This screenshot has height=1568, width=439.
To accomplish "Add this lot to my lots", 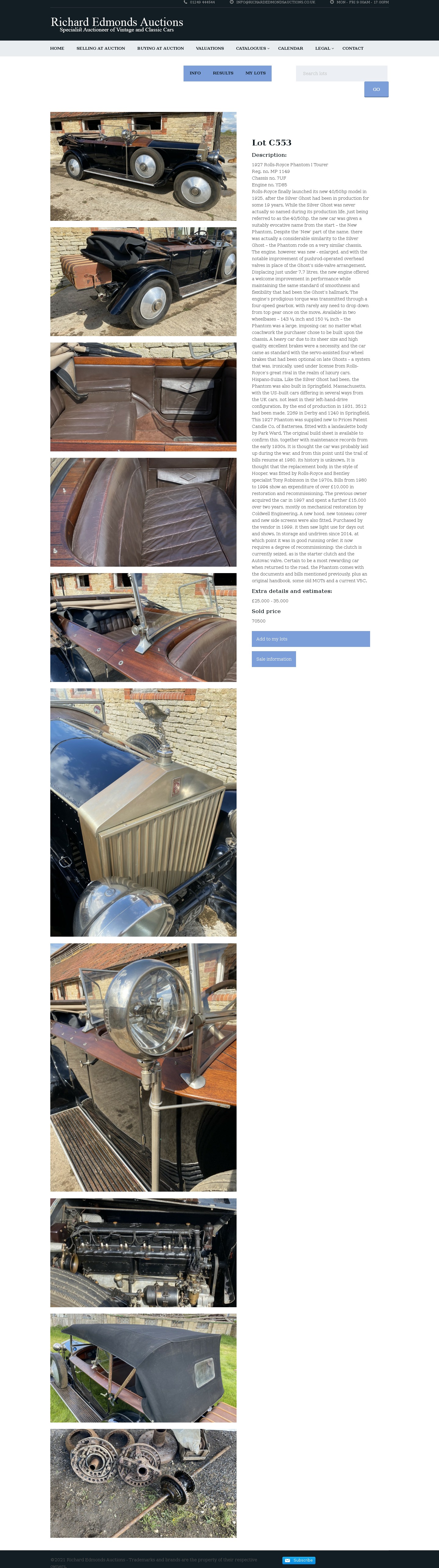I will [x=310, y=639].
